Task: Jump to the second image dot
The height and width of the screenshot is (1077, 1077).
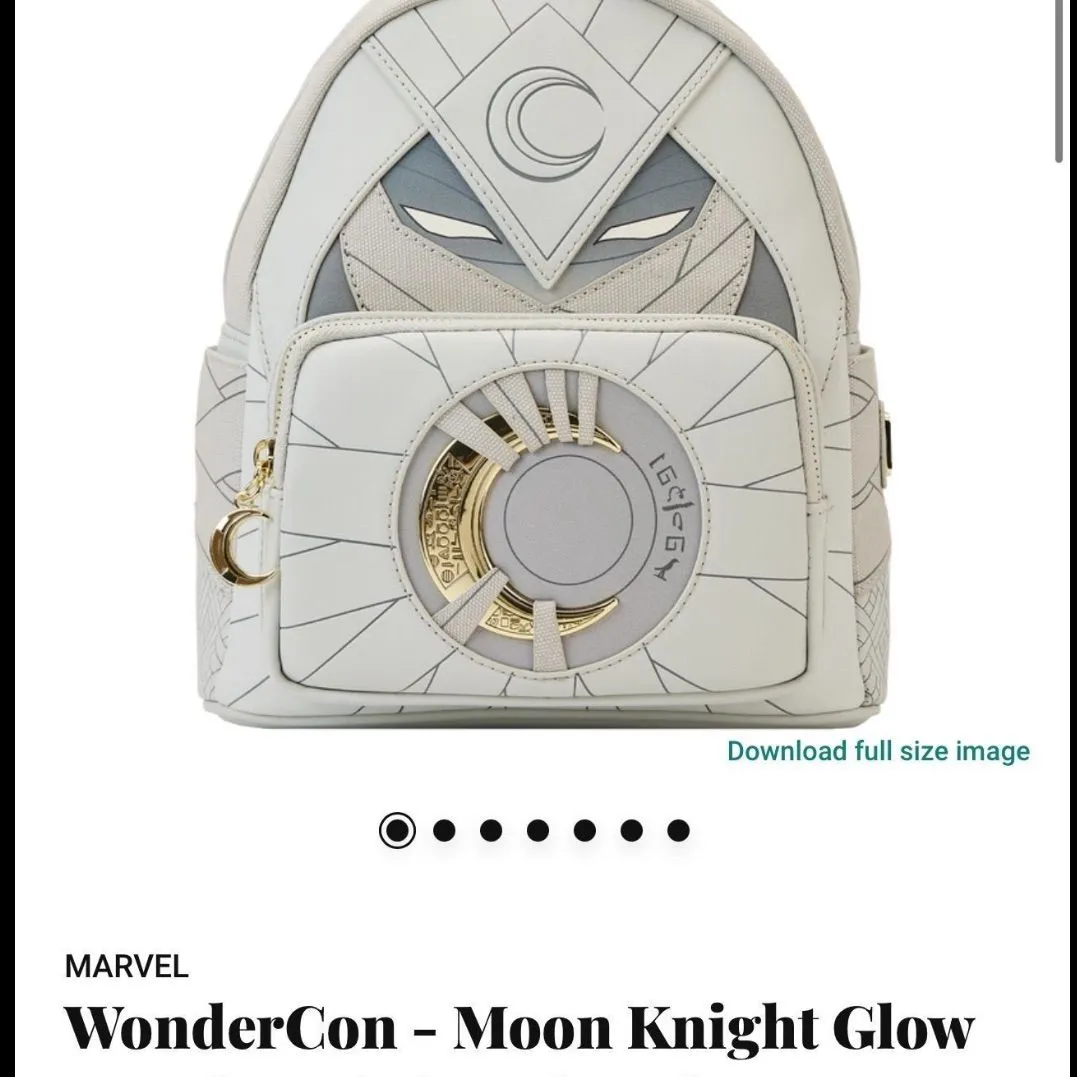Action: pyautogui.click(x=445, y=830)
